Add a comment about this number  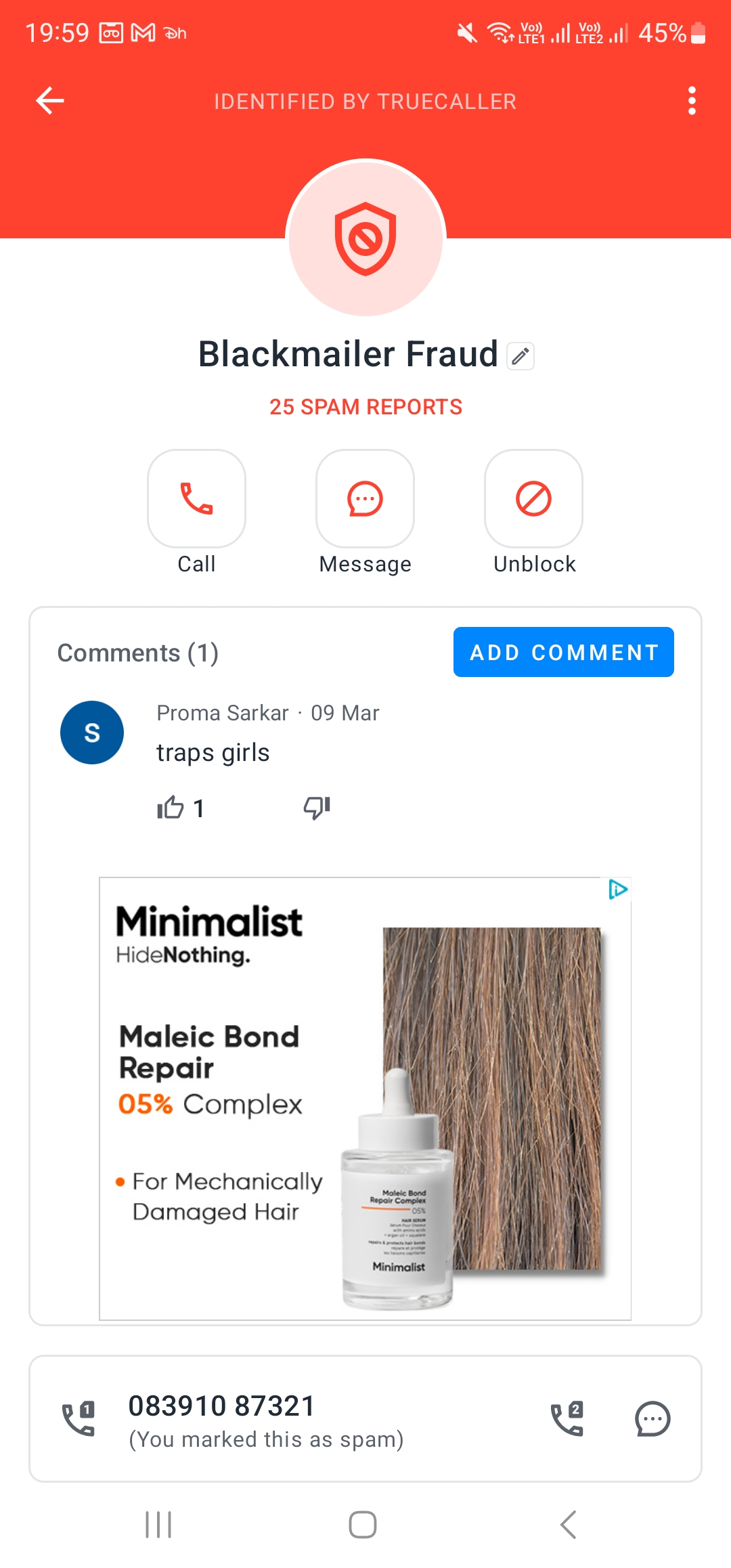tap(563, 652)
